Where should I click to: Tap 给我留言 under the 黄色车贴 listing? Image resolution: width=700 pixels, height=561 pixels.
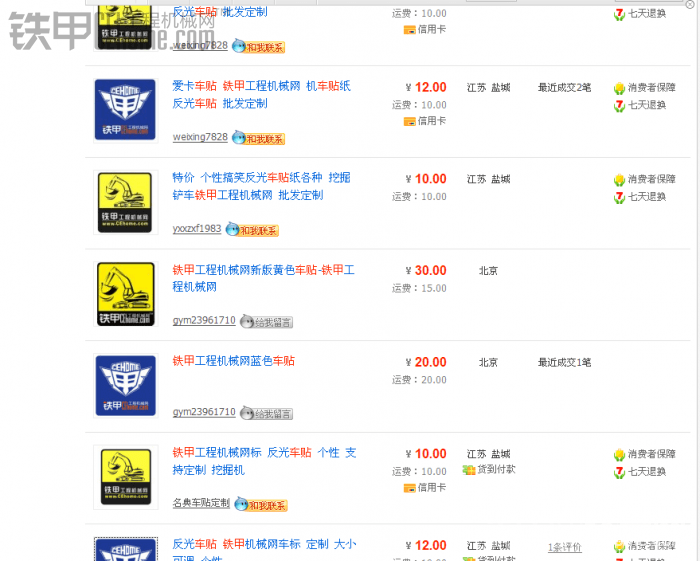coord(266,322)
